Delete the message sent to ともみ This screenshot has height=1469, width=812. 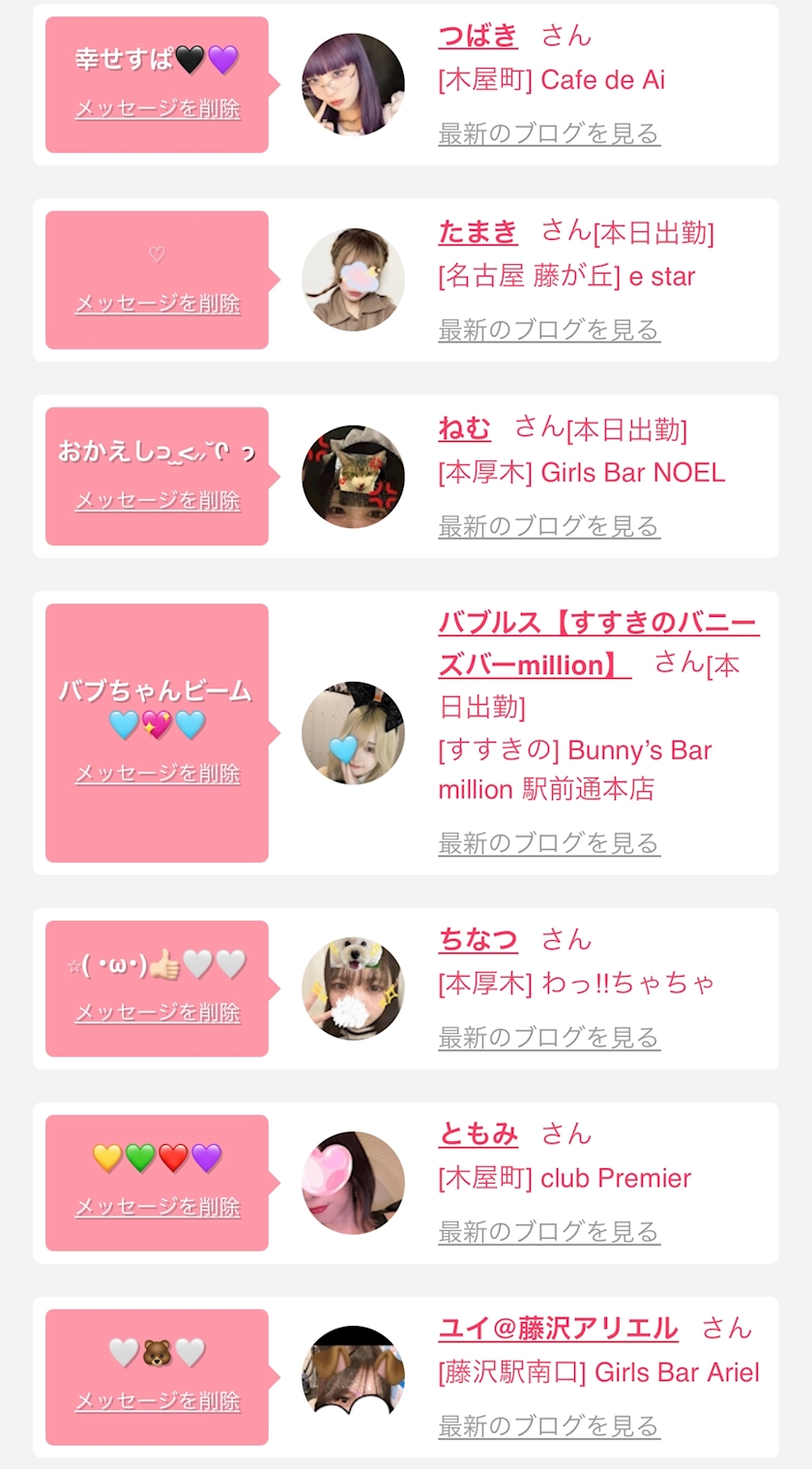pos(158,1207)
